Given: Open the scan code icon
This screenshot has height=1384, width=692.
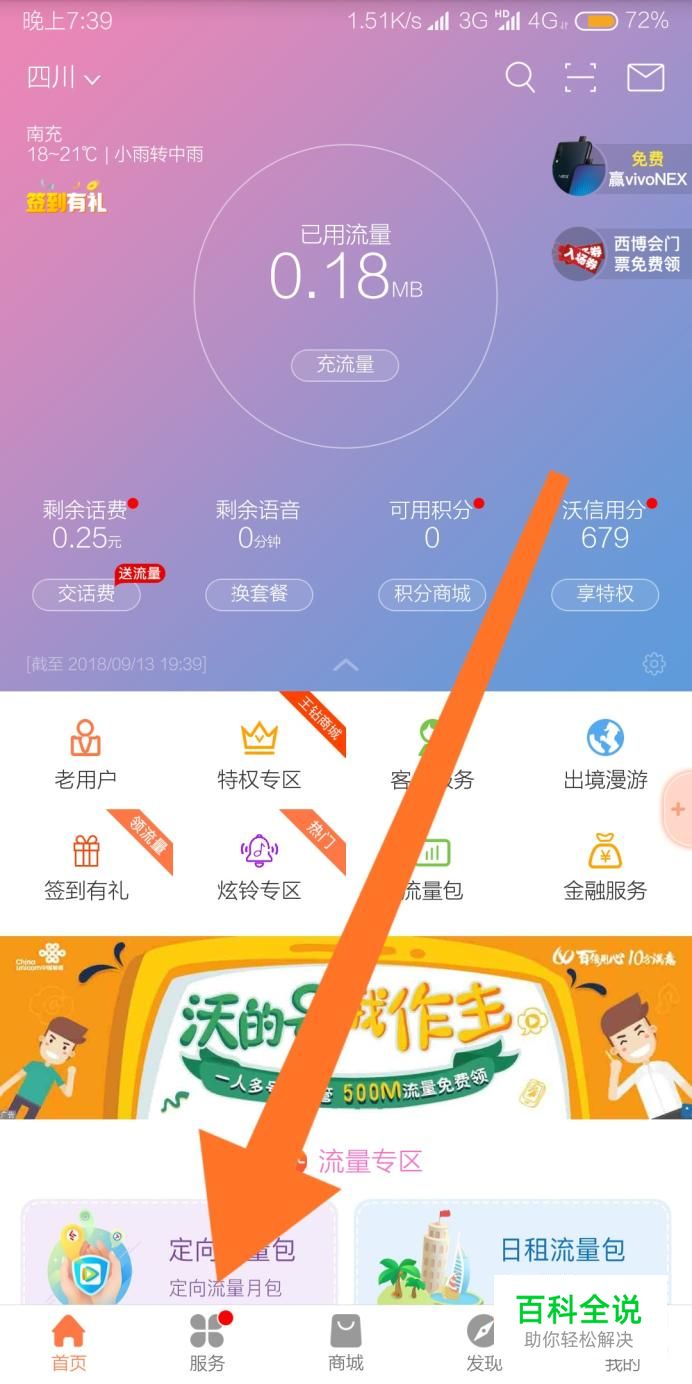Looking at the screenshot, I should point(580,77).
